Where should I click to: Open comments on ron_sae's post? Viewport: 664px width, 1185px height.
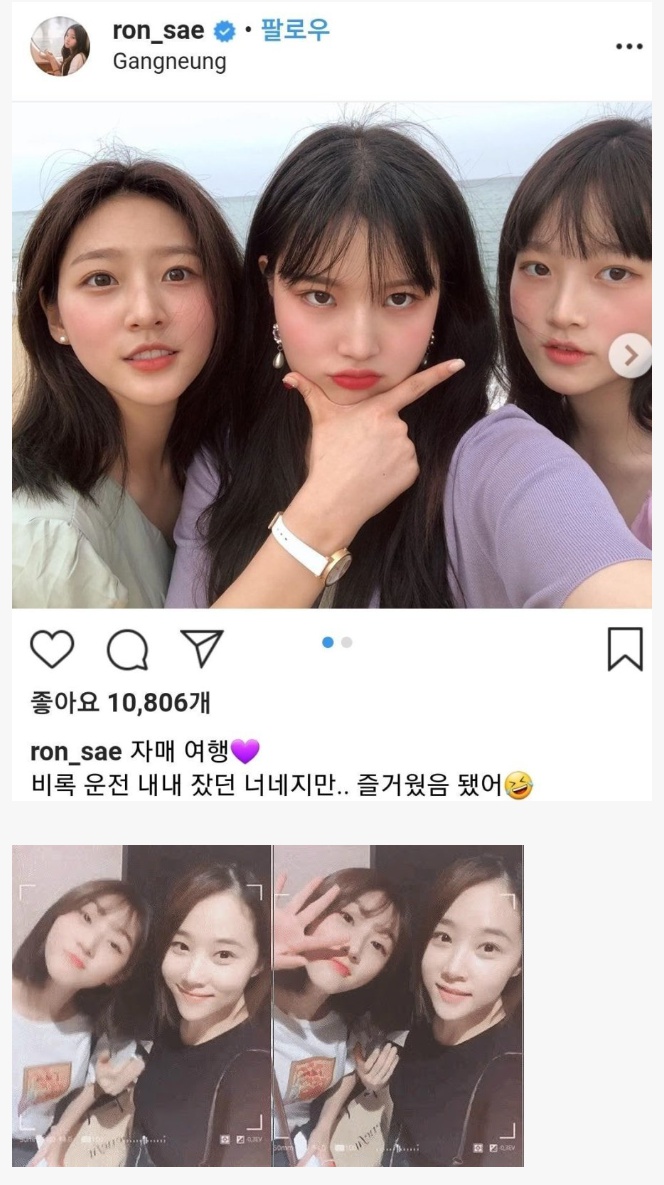coord(128,651)
